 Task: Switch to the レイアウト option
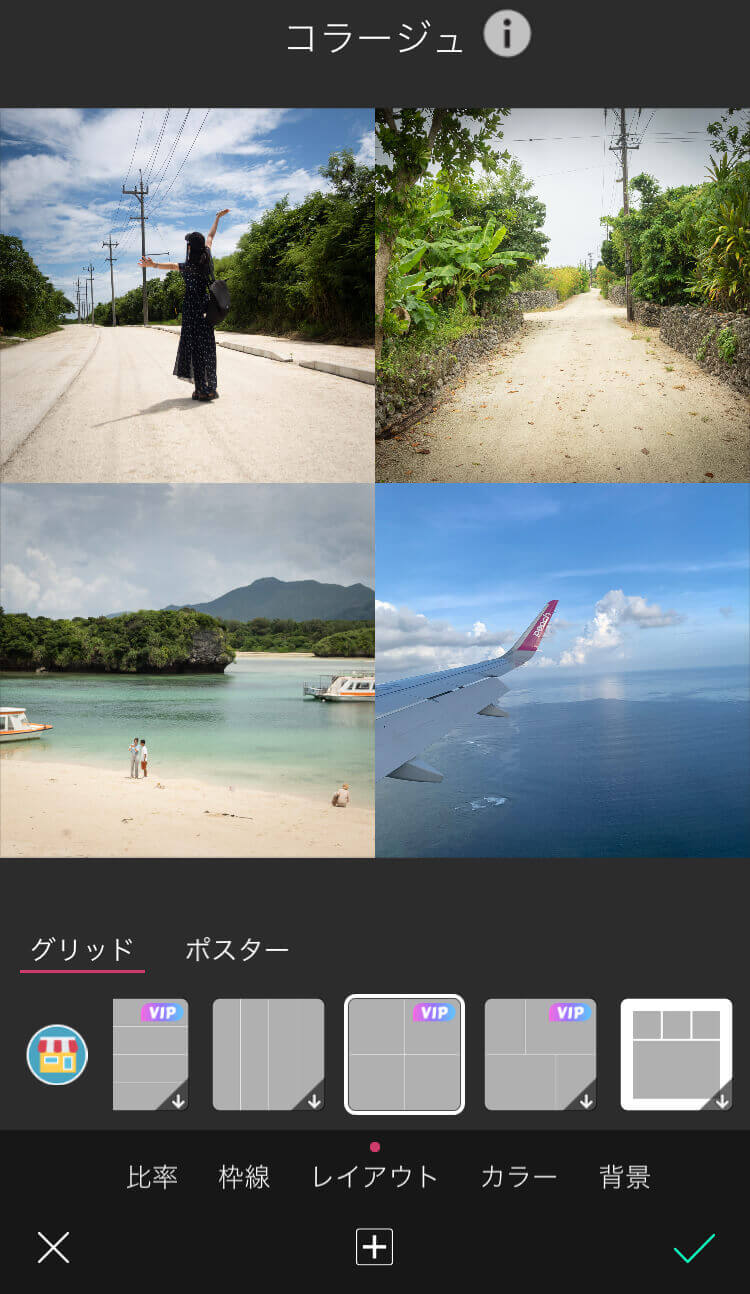pyautogui.click(x=375, y=1177)
